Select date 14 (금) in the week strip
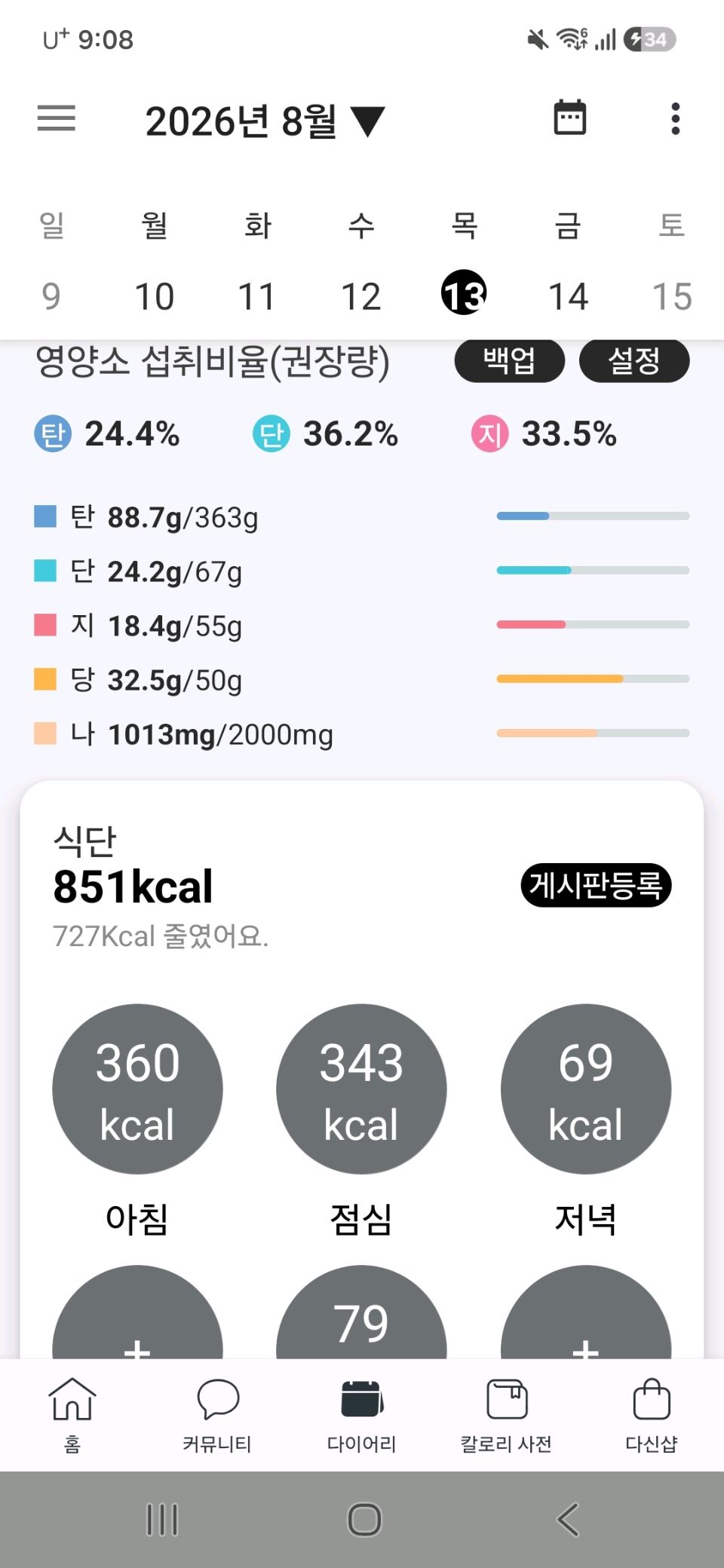Screen dimensions: 724x1568 click(568, 296)
